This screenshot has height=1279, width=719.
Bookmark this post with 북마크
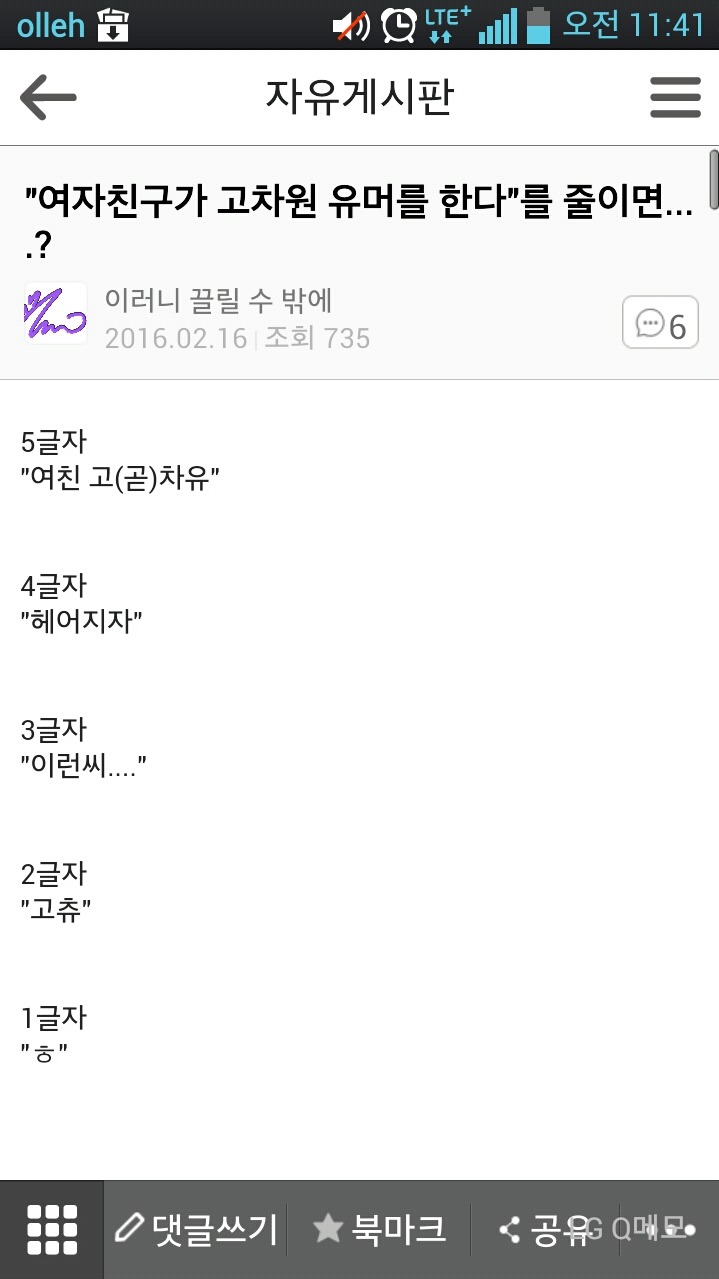tap(379, 1229)
